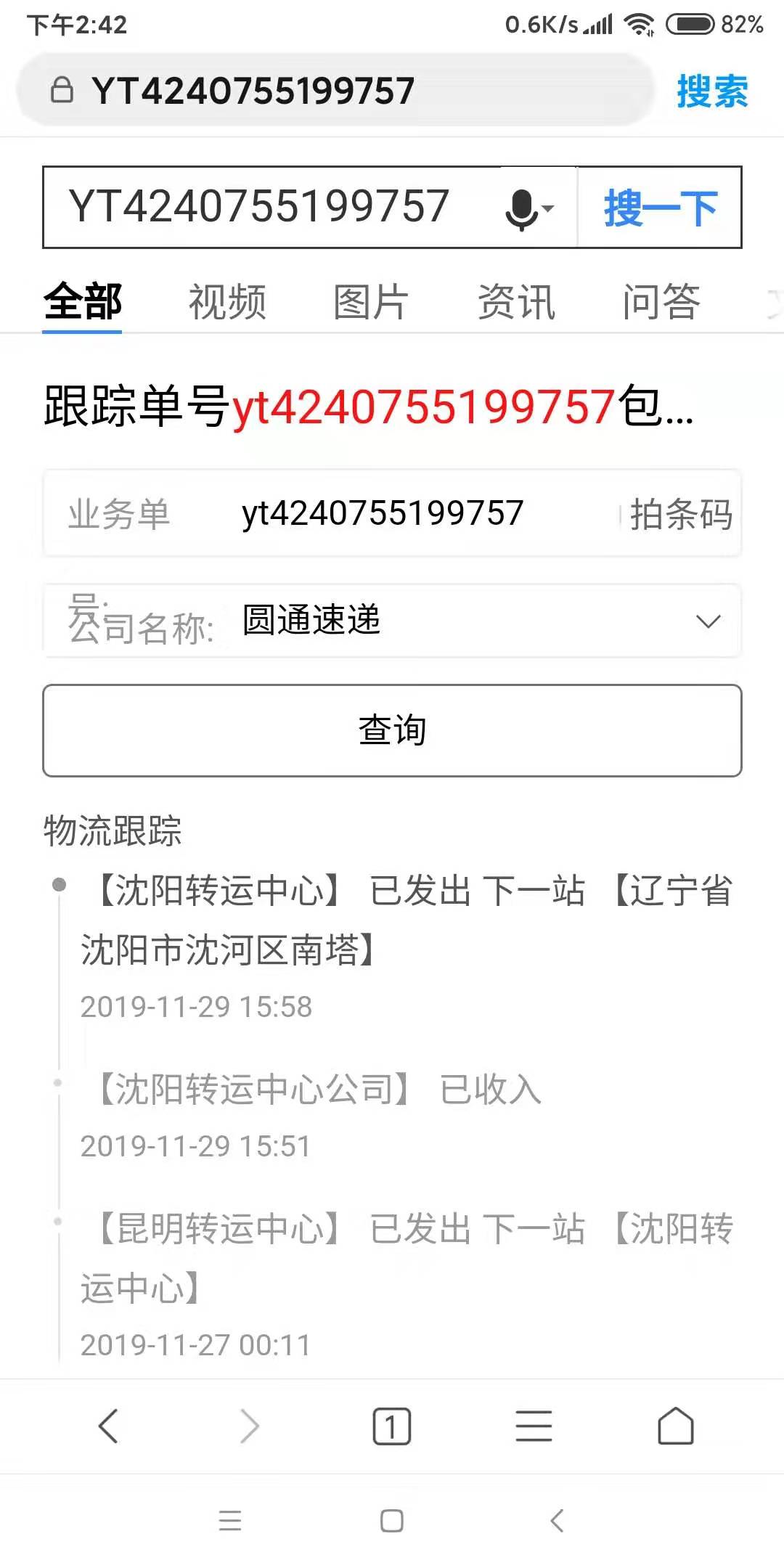Go to the browser home page
The image size is (784, 1568).
(675, 1426)
